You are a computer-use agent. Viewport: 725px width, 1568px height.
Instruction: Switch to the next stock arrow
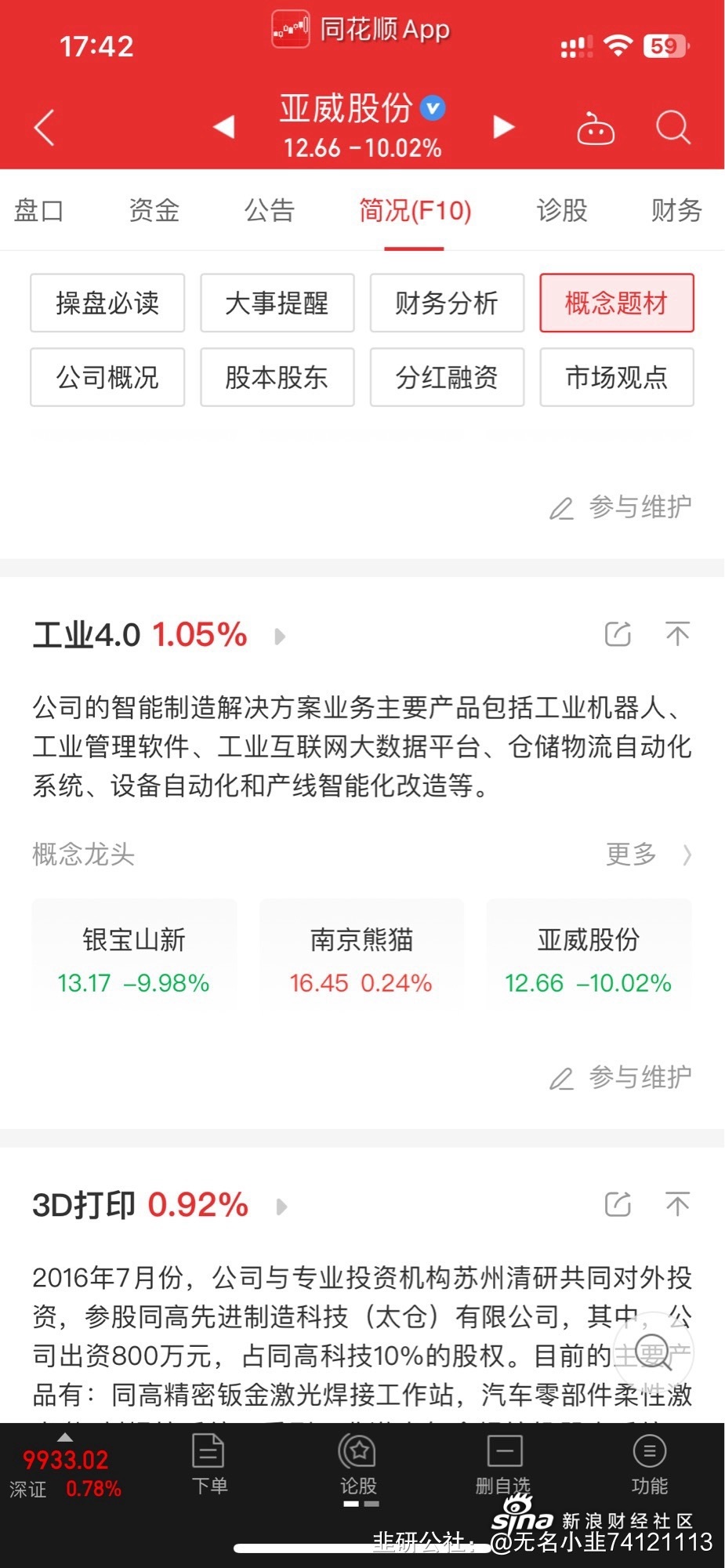coord(503,126)
